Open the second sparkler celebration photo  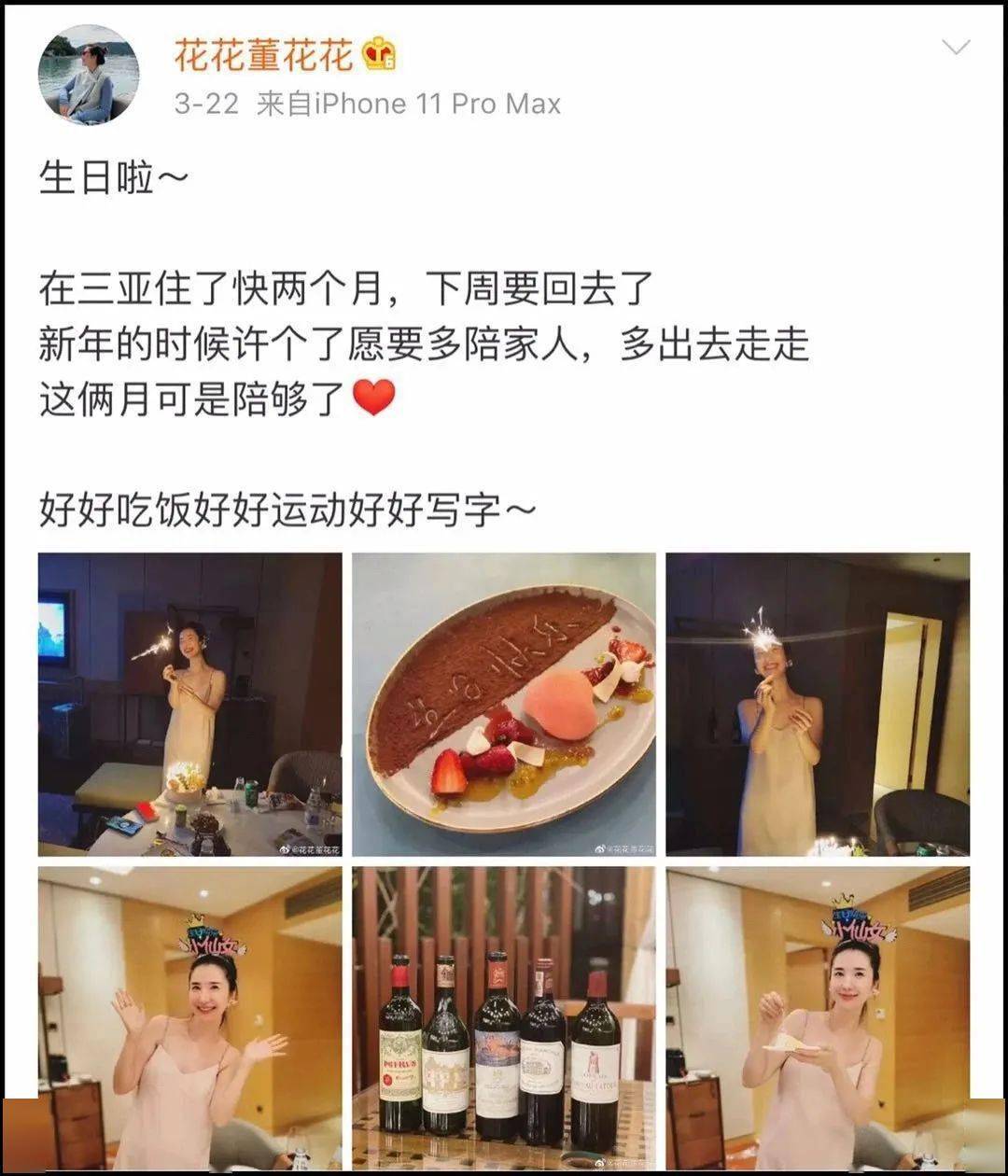pyautogui.click(x=817, y=705)
